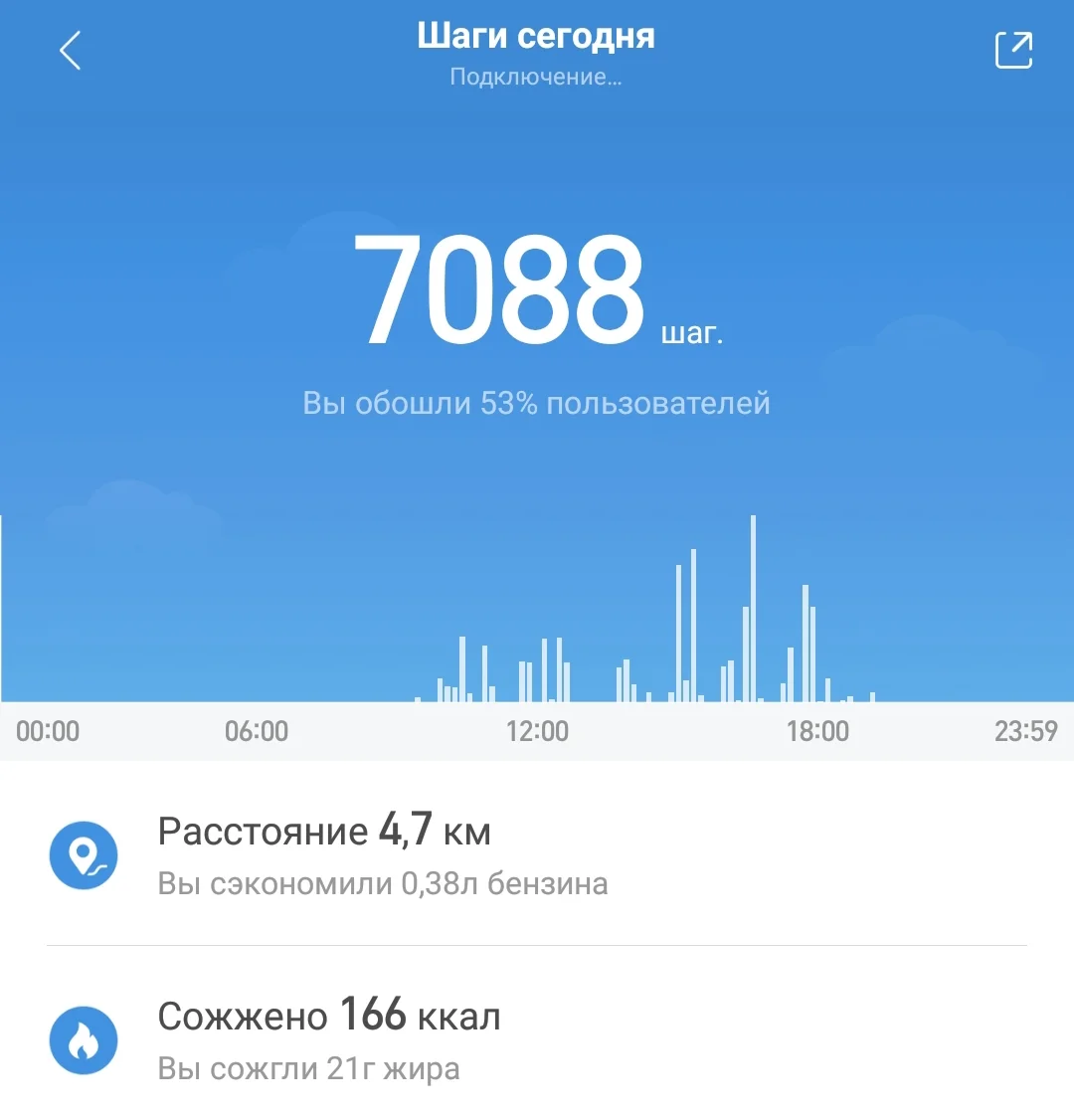Open the share screen icon

point(1013,50)
